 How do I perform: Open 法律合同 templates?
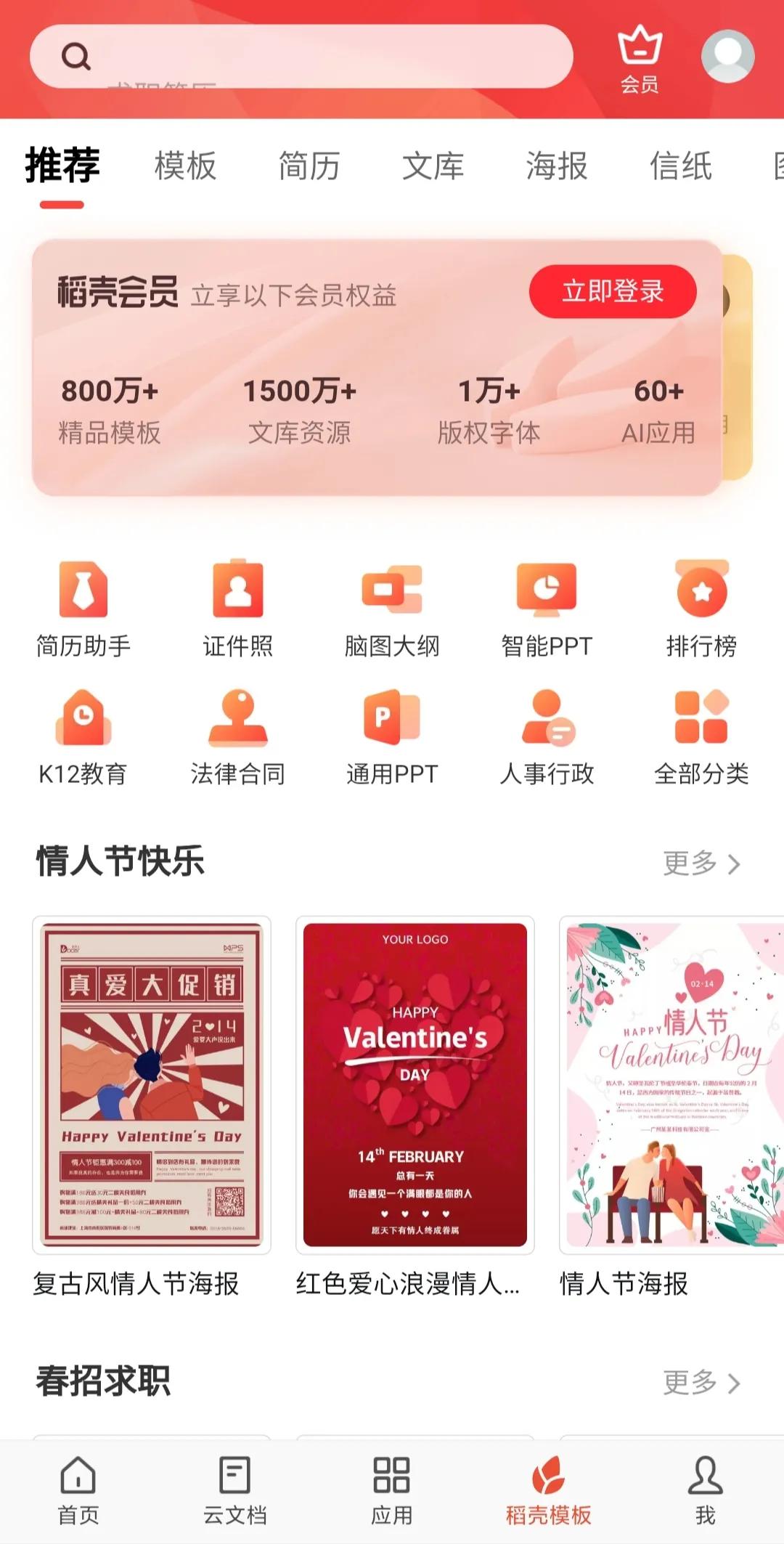click(x=237, y=737)
